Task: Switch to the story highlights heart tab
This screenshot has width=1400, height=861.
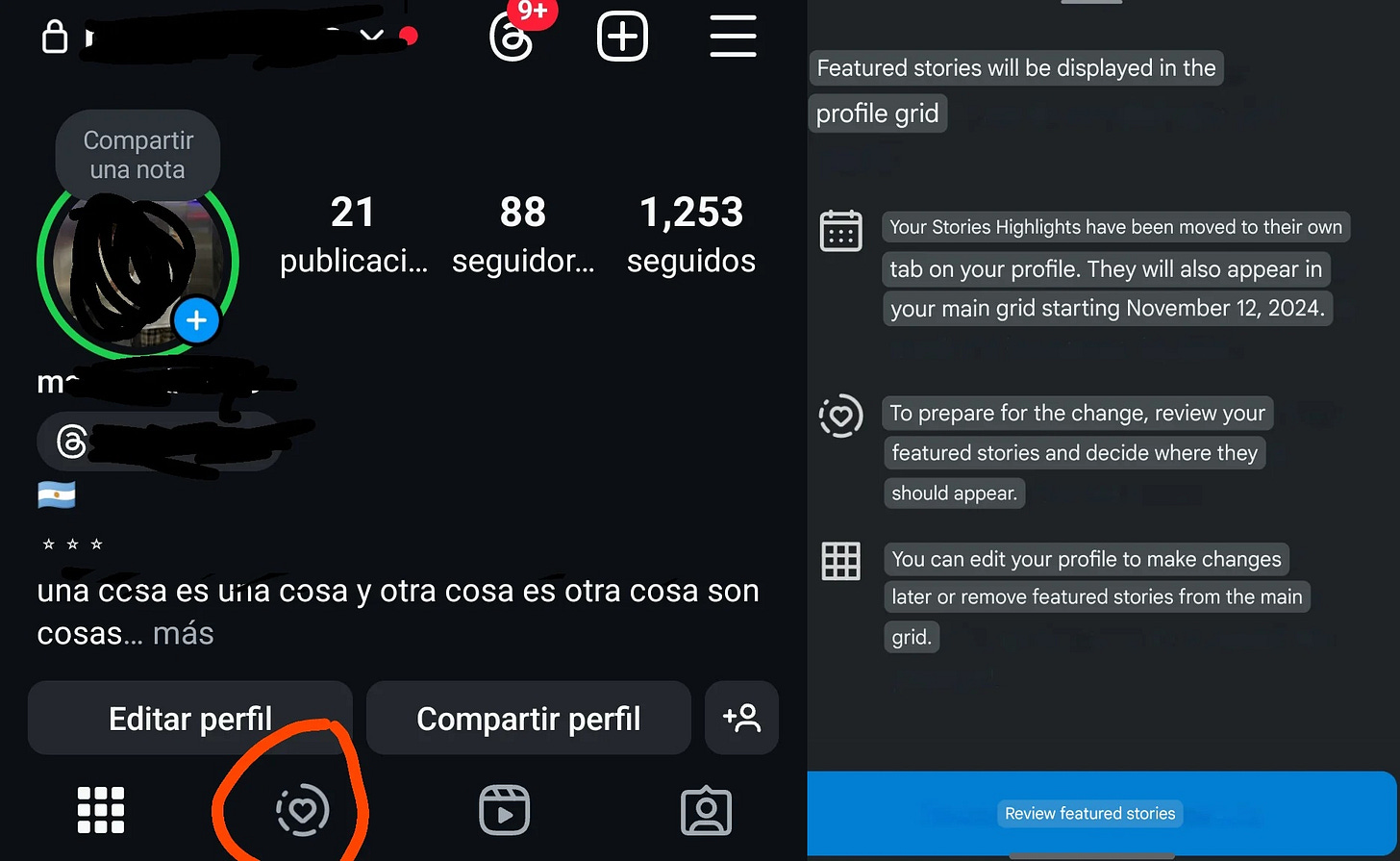Action: 302,810
